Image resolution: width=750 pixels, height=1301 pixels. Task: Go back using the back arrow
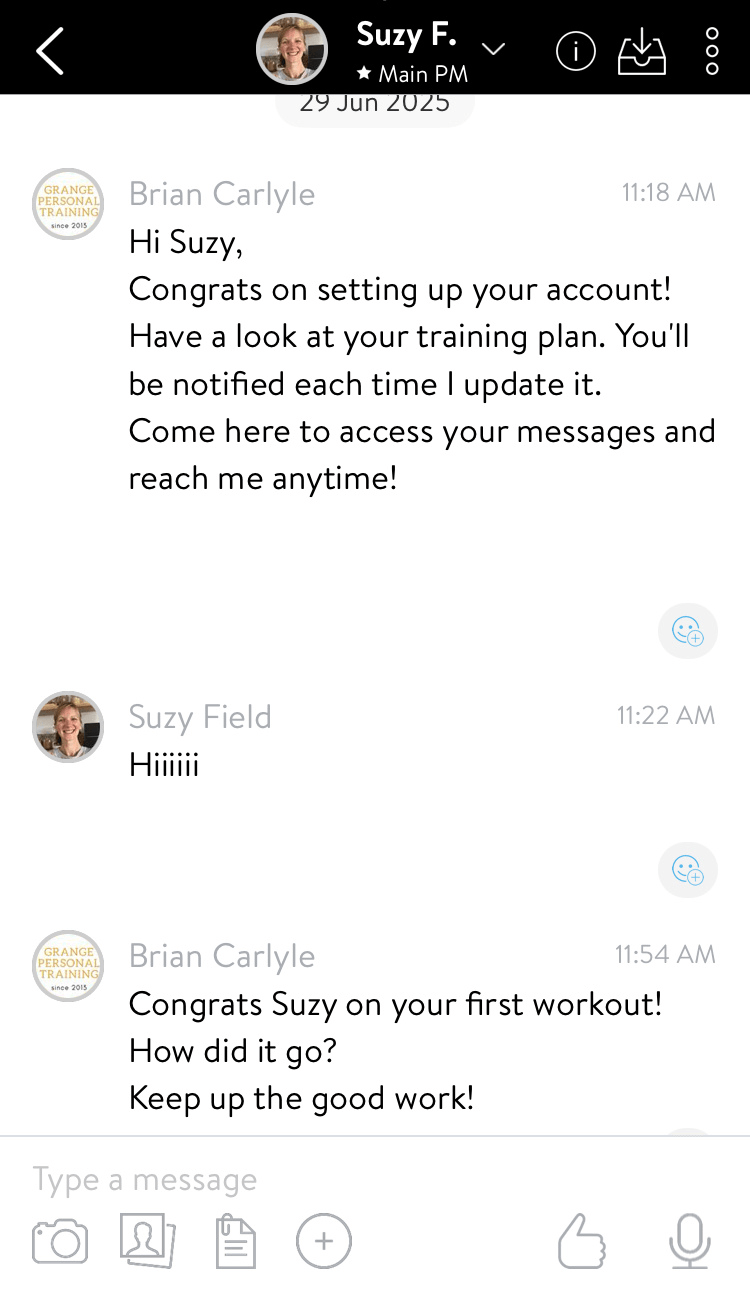click(x=50, y=50)
